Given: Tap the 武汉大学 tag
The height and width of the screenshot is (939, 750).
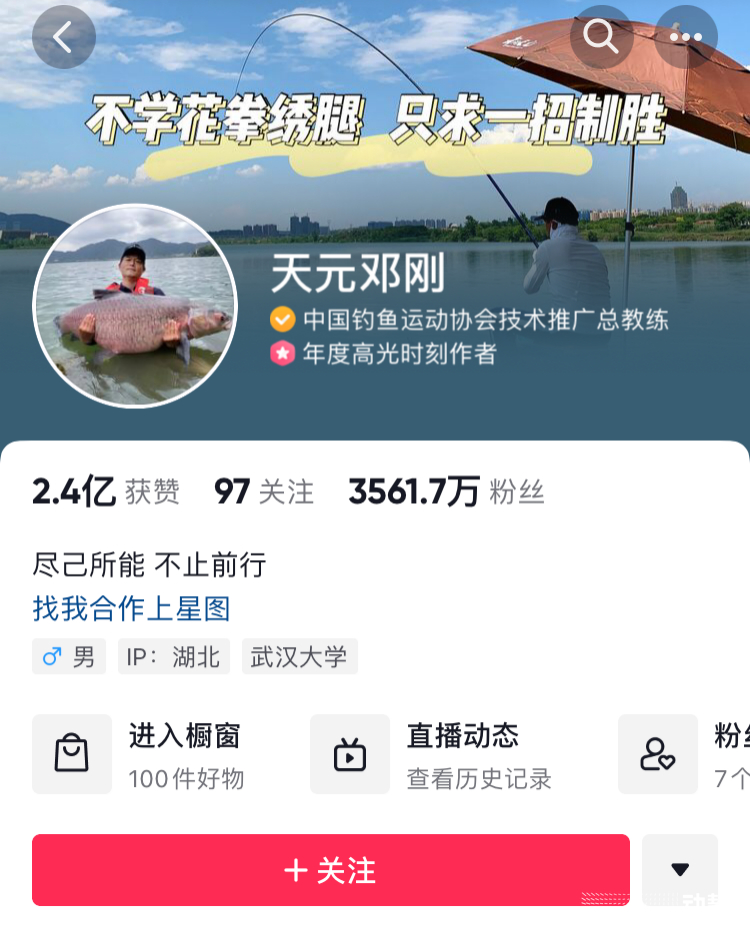Looking at the screenshot, I should coord(299,657).
